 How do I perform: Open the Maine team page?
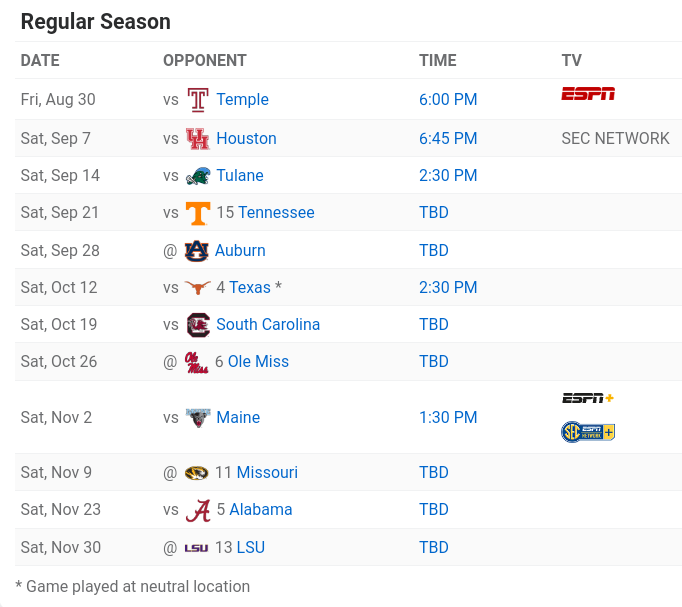(x=238, y=417)
